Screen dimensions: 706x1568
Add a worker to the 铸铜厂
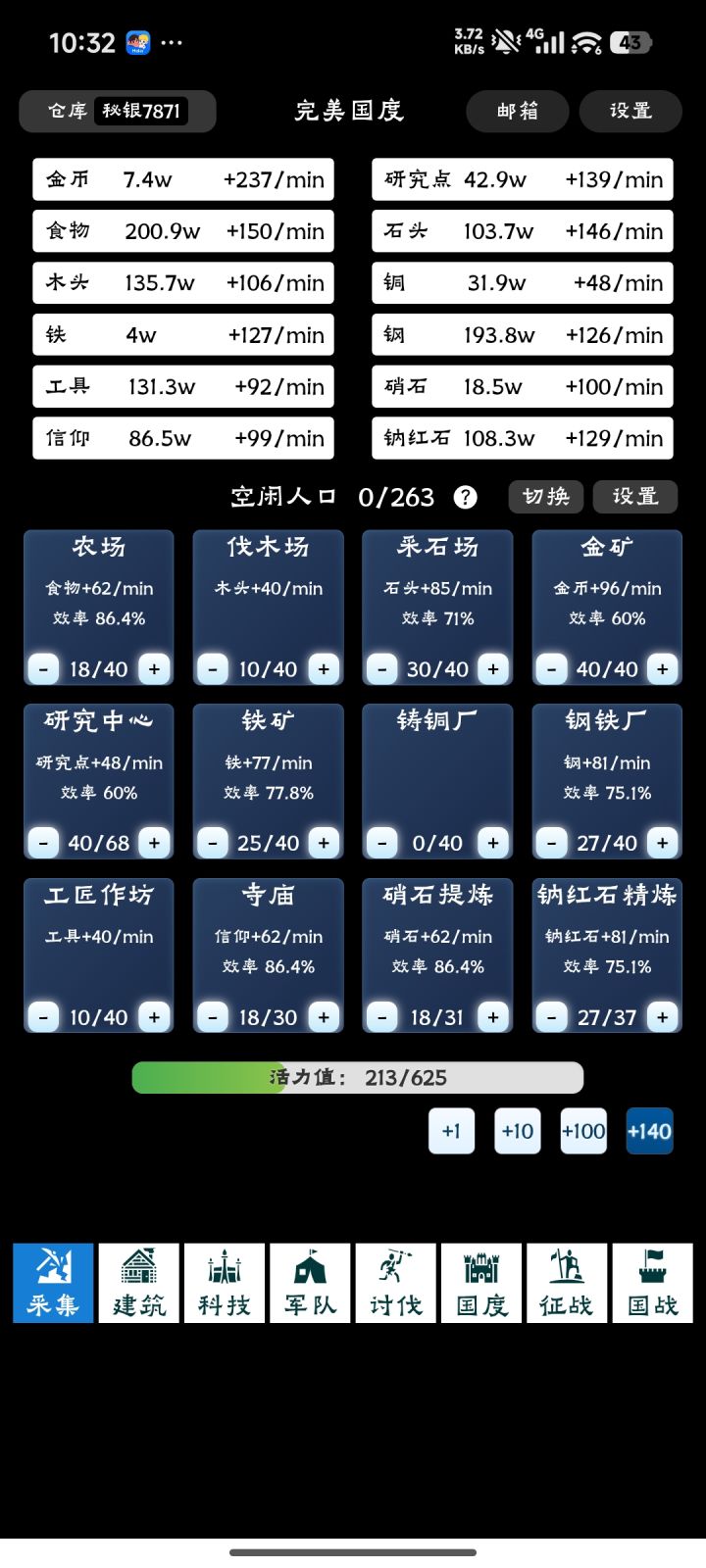[492, 842]
